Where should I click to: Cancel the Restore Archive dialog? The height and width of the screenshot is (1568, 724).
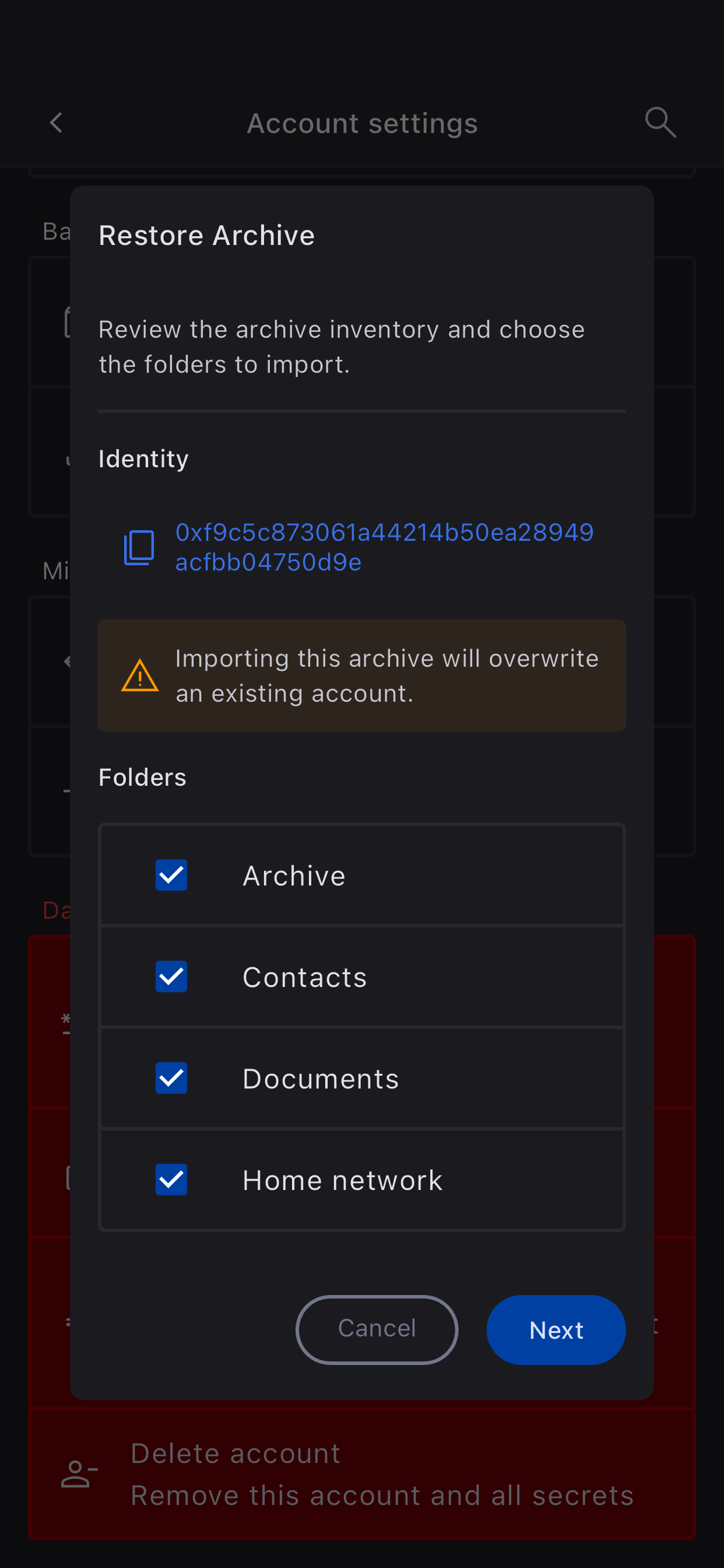tap(377, 1329)
